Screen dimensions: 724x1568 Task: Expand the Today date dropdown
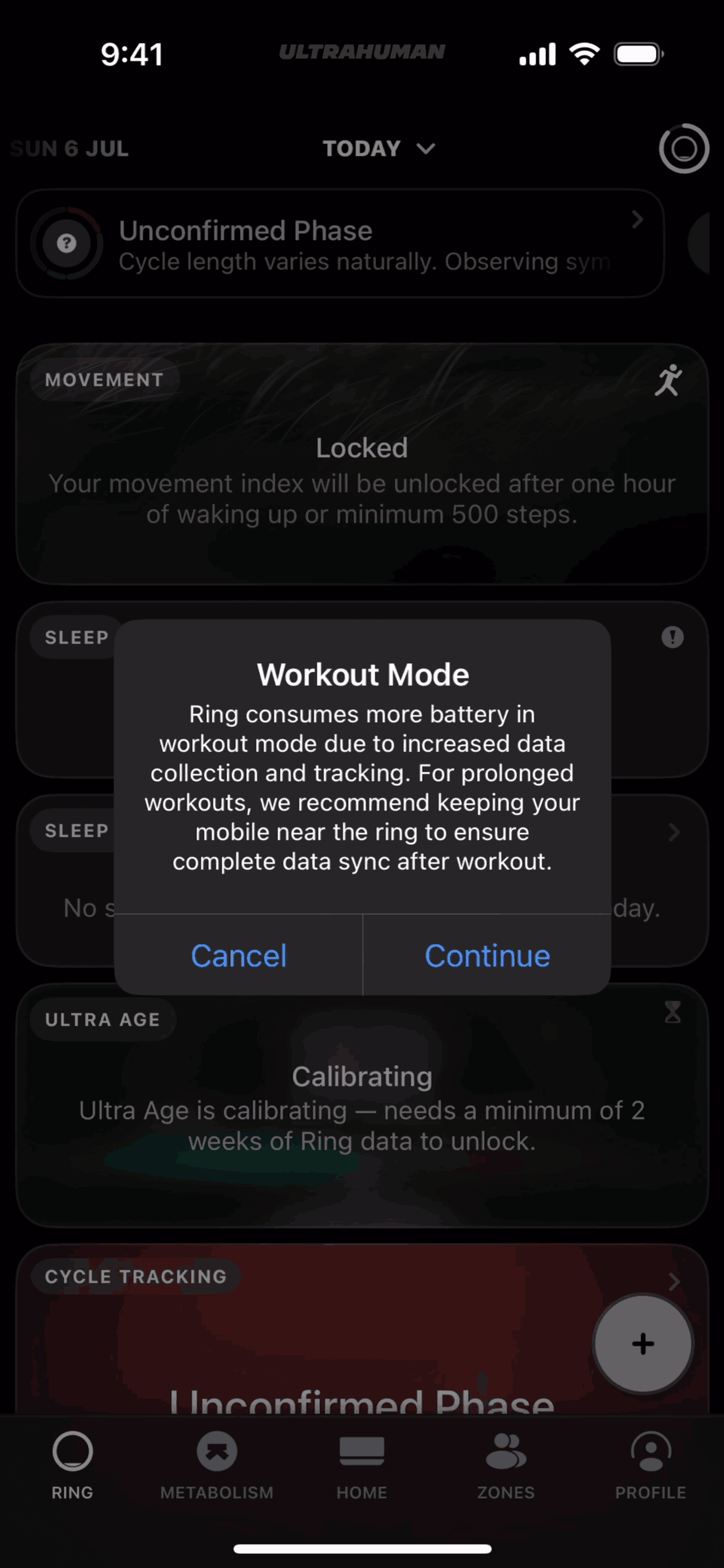click(379, 148)
